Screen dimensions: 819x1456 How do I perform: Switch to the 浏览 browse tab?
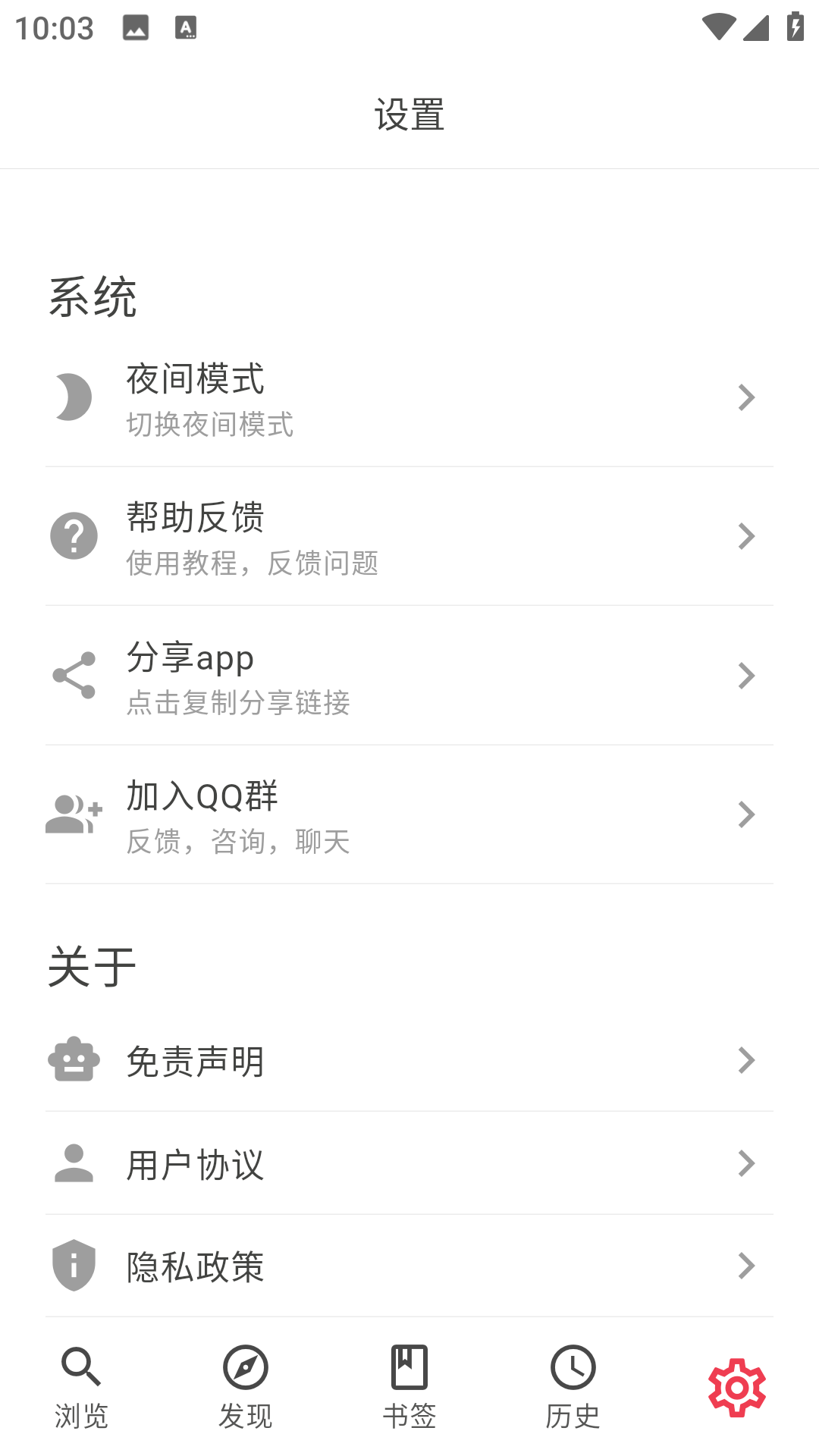tap(82, 1386)
